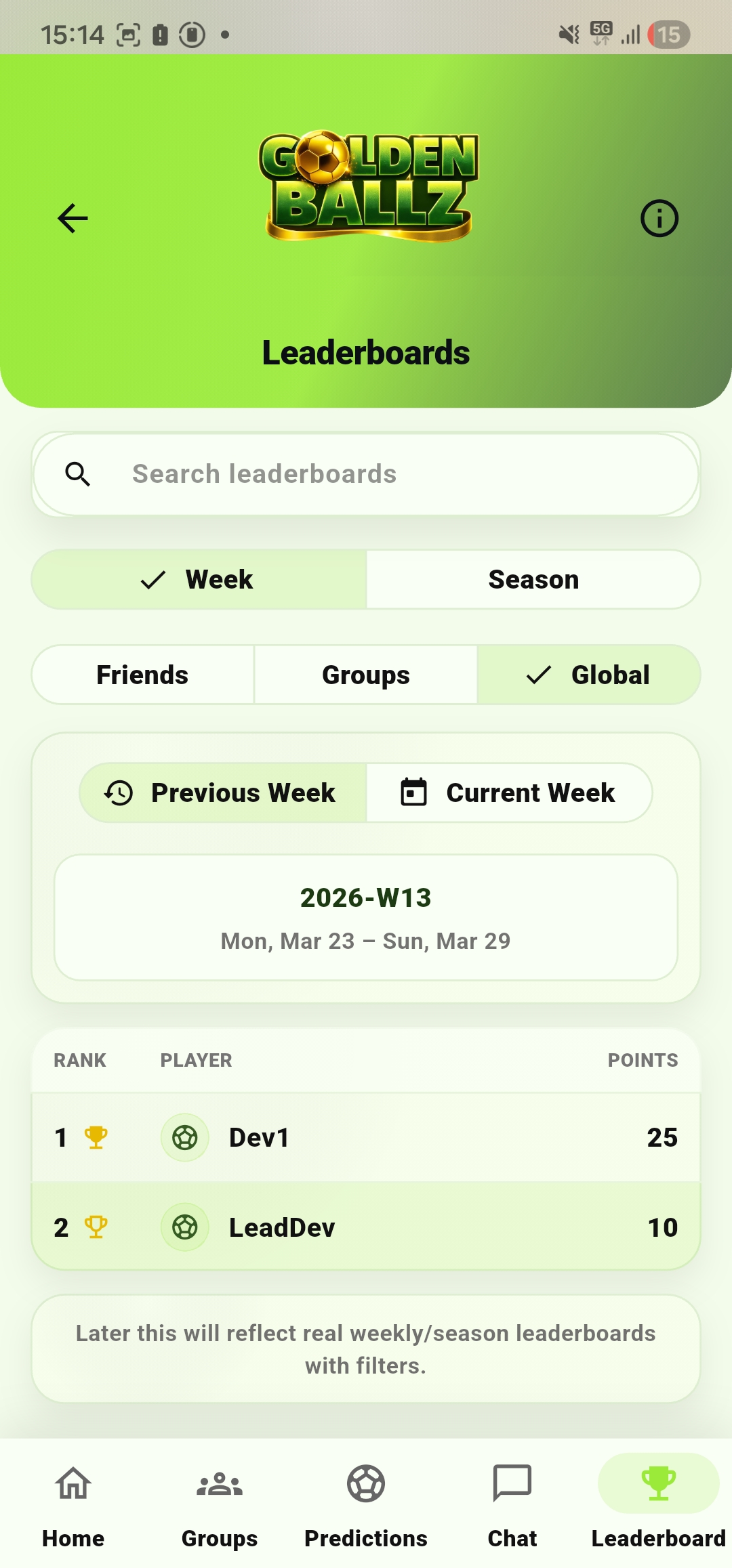The image size is (732, 1568).
Task: Tap the Search leaderboards input field
Action: 366,474
